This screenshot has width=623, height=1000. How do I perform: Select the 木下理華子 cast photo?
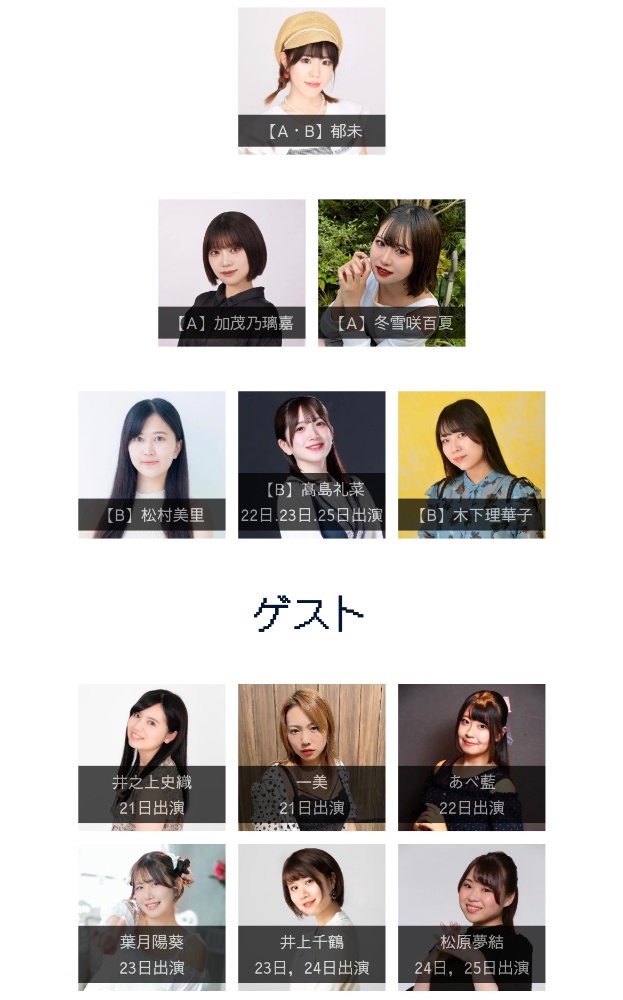(471, 464)
